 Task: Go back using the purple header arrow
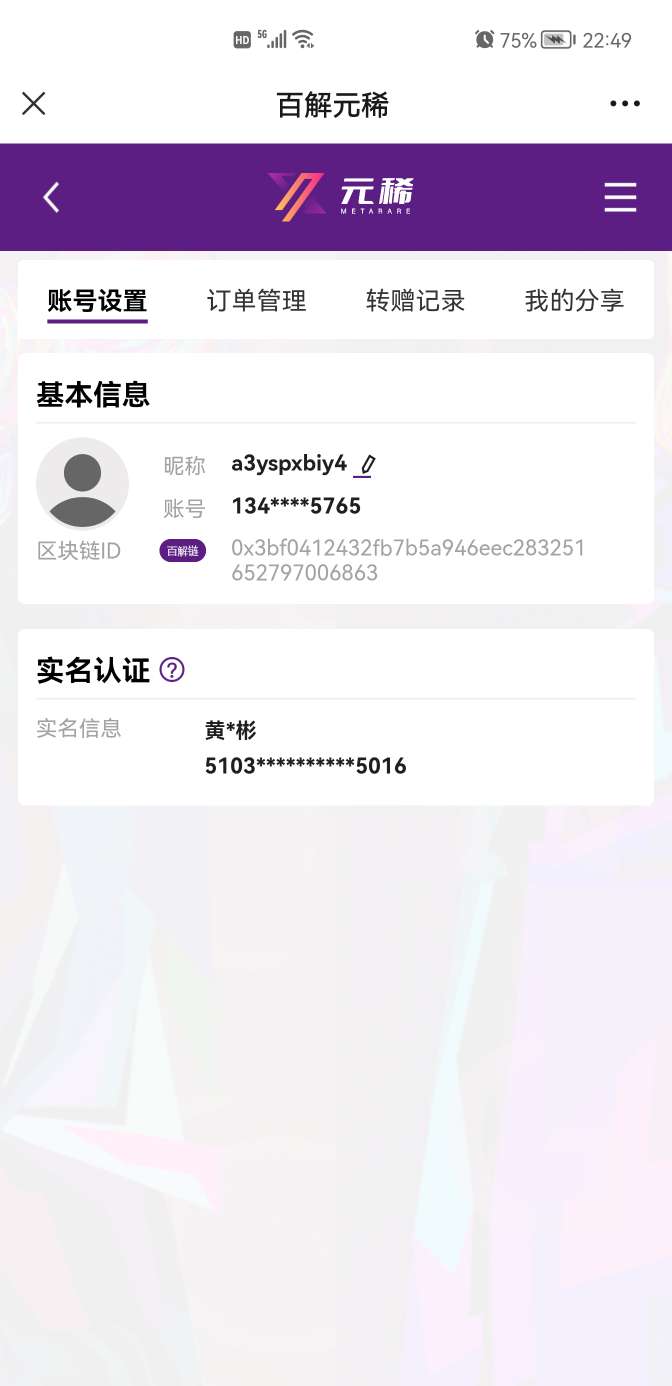click(x=52, y=197)
